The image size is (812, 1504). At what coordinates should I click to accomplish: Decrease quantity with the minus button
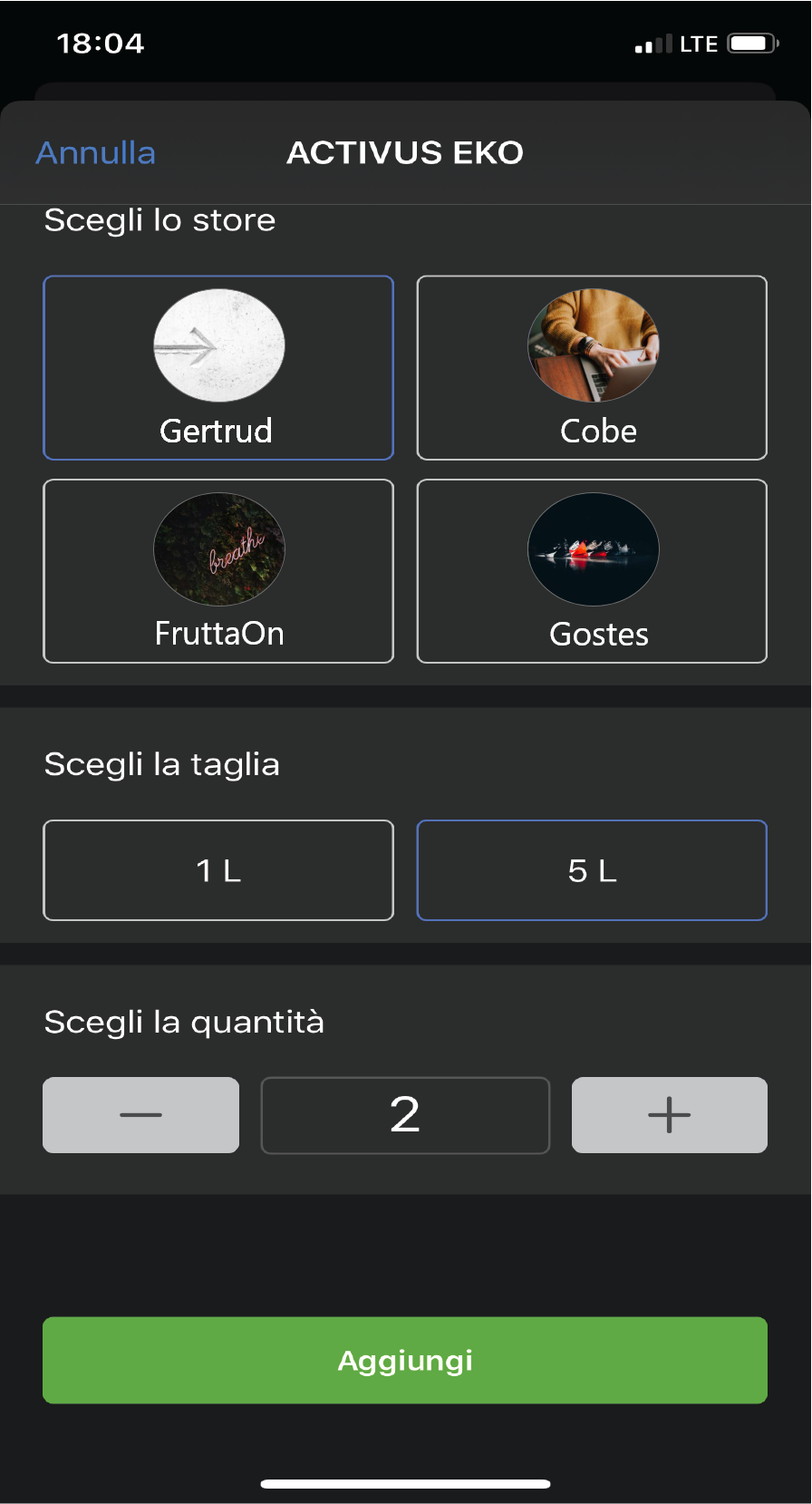point(140,1114)
